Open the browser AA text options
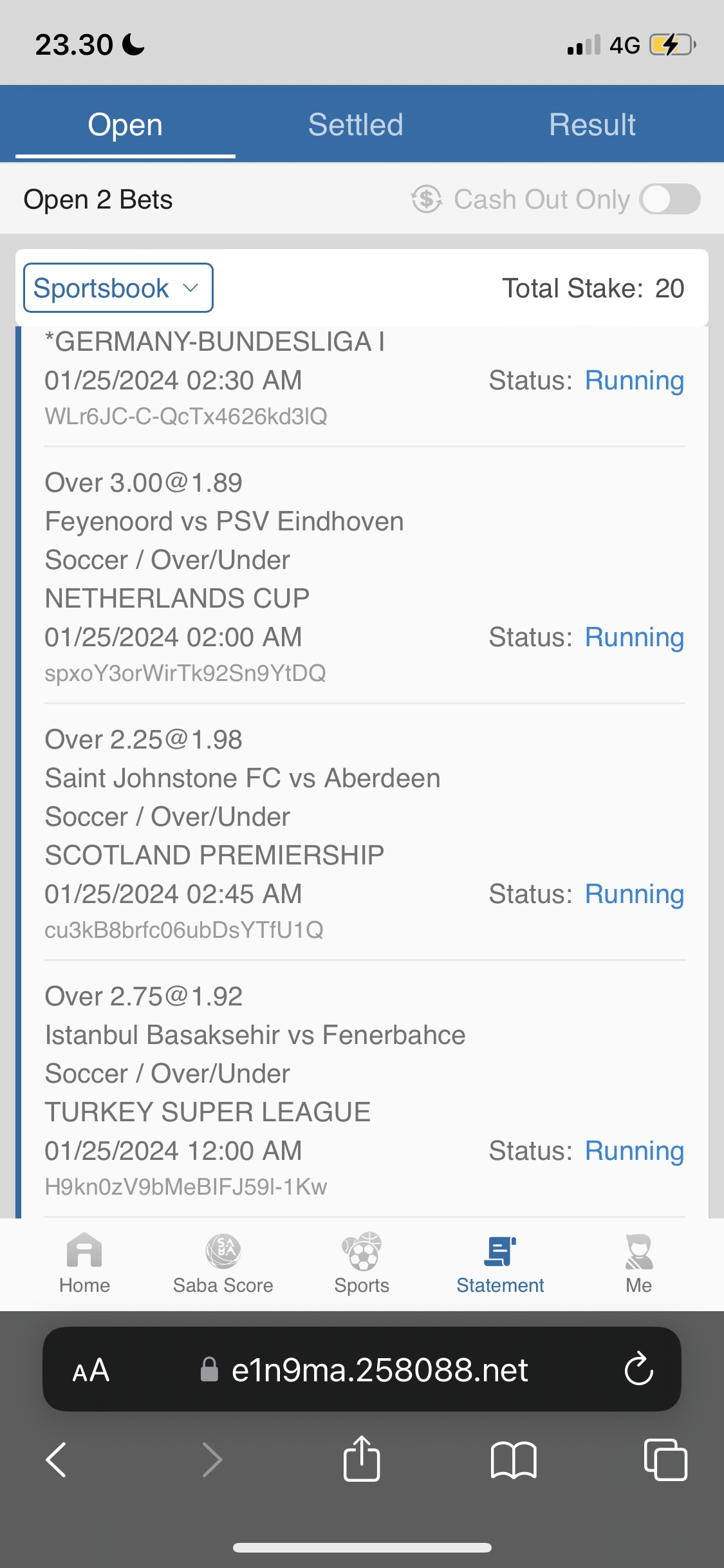 coord(91,1370)
